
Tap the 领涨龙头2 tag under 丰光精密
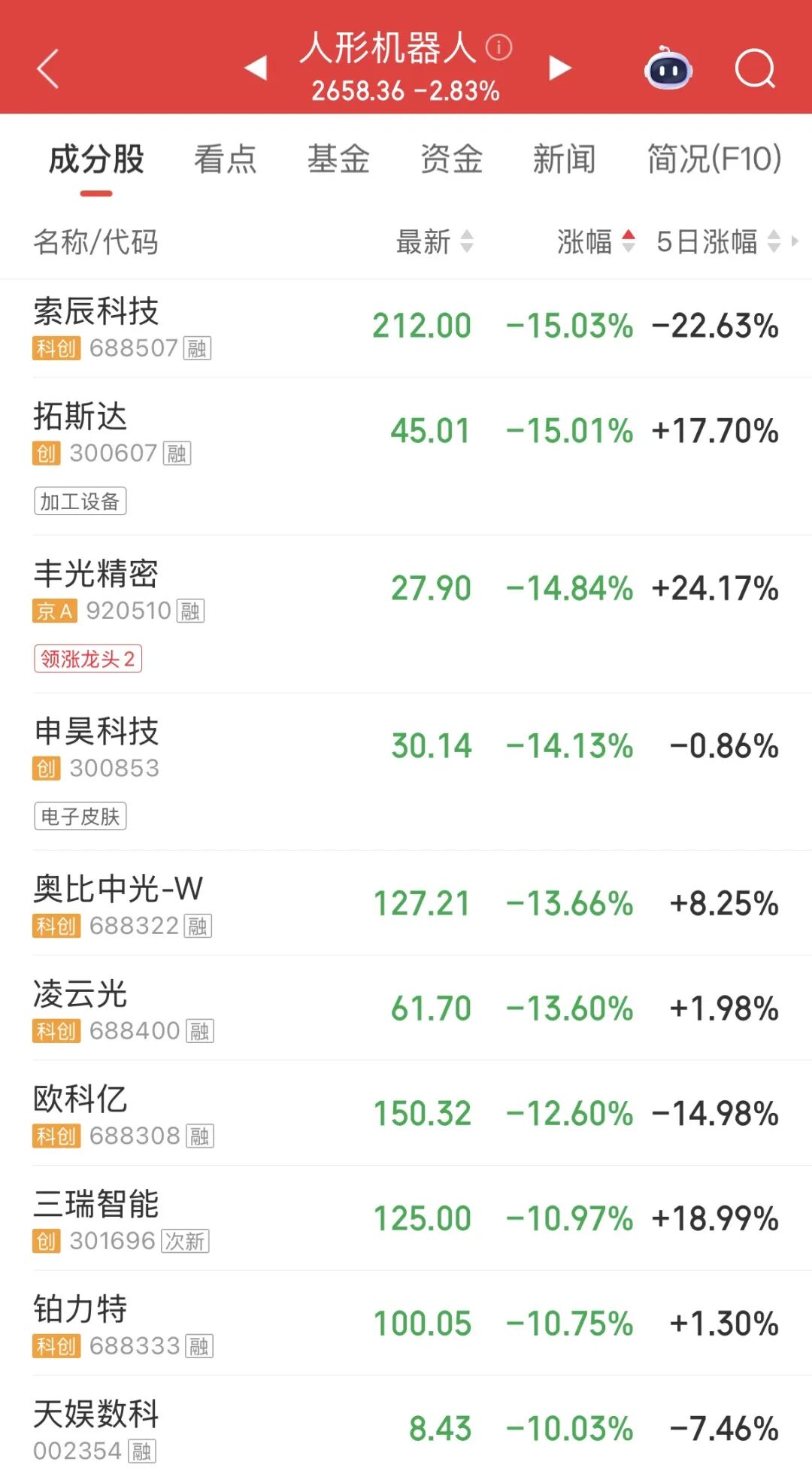click(x=88, y=659)
